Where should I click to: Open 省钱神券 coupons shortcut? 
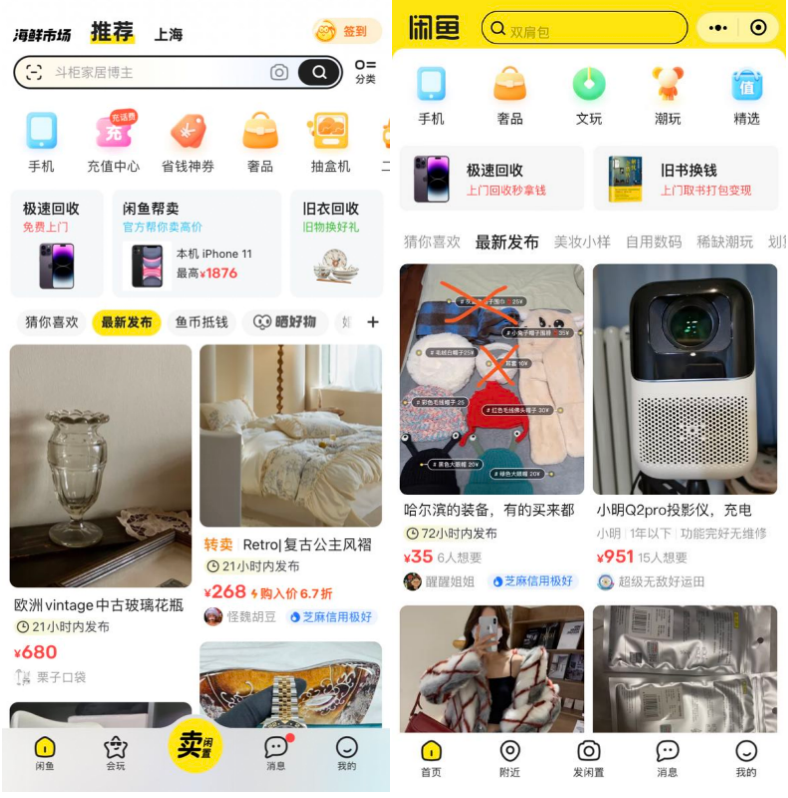(188, 143)
